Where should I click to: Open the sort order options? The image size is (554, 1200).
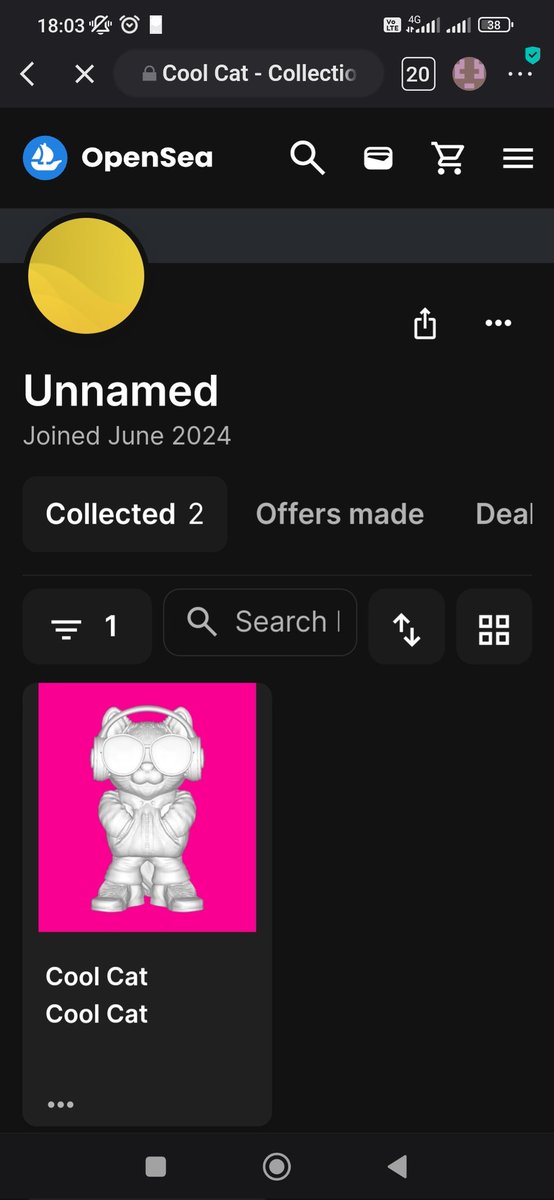point(406,627)
